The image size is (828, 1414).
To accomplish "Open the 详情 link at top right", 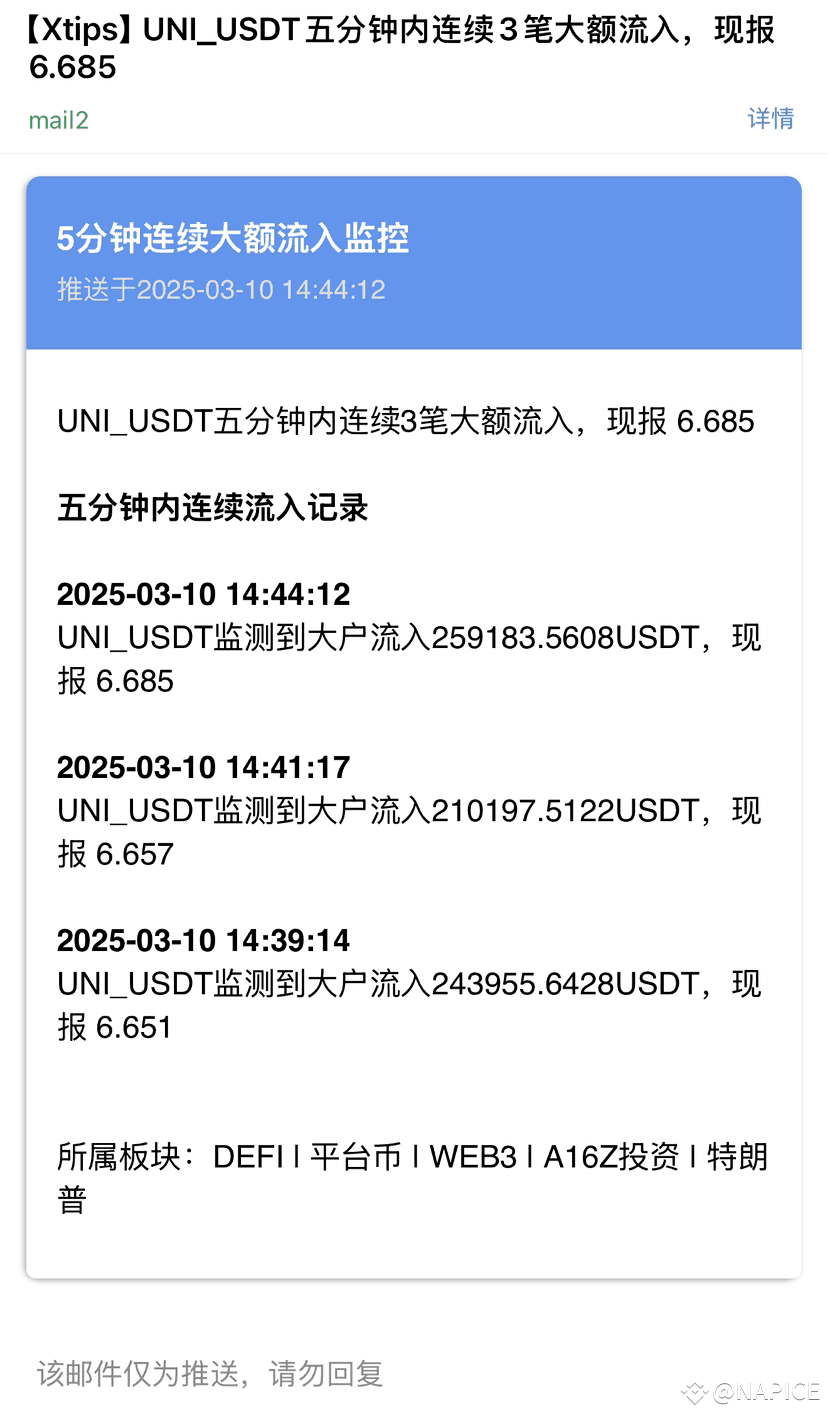I will (769, 118).
